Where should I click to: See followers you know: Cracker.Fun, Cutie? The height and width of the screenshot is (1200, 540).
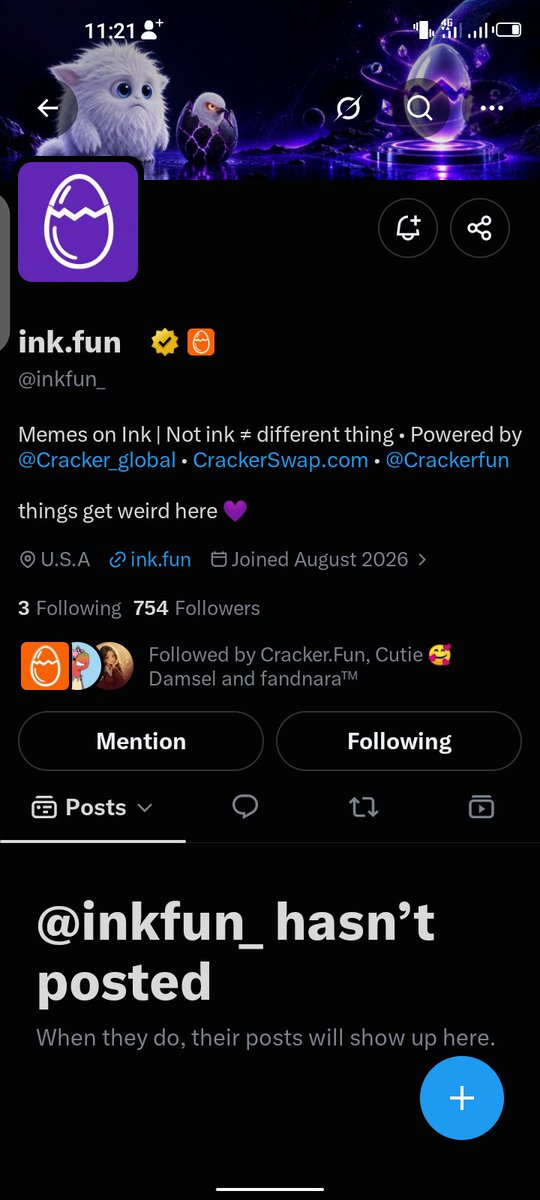click(x=239, y=666)
